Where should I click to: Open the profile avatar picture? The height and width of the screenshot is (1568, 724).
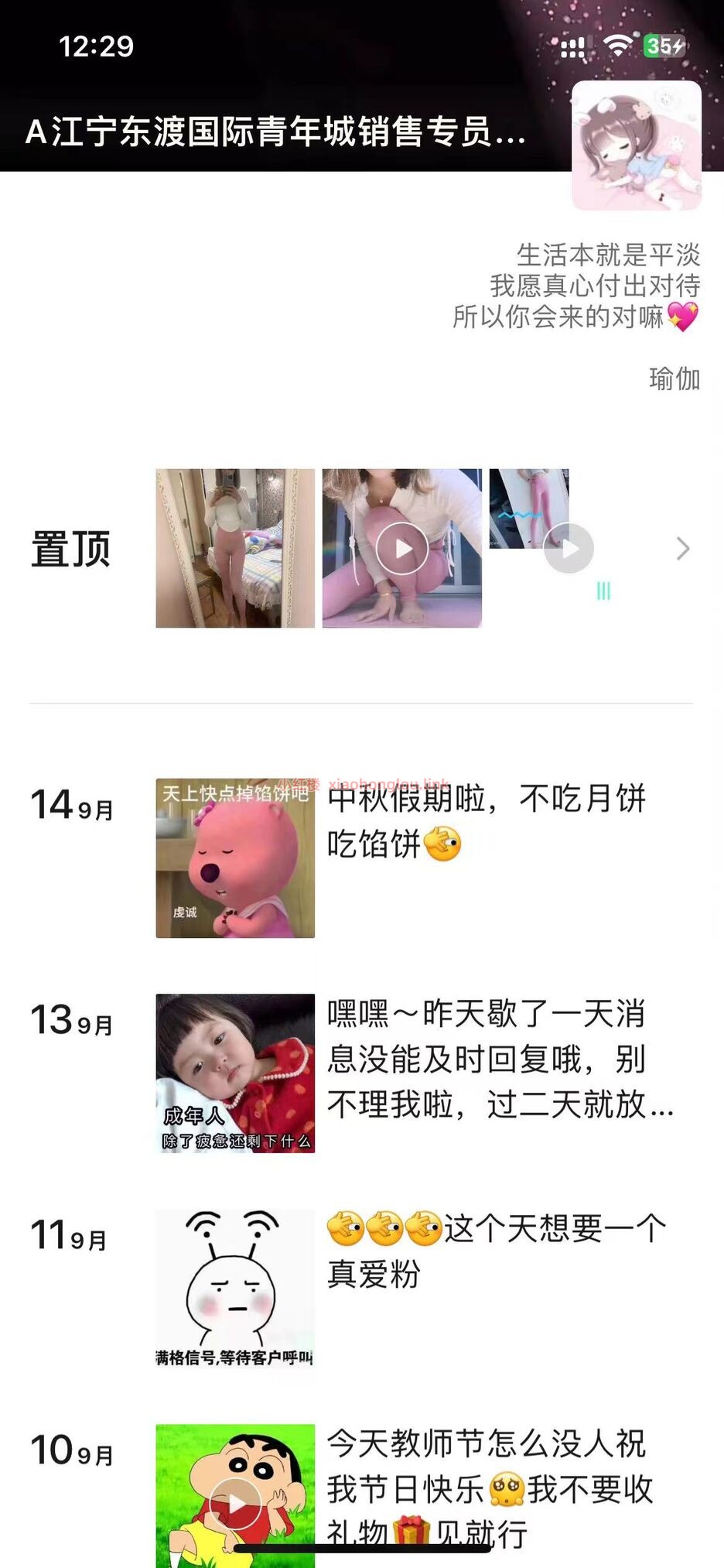[636, 146]
